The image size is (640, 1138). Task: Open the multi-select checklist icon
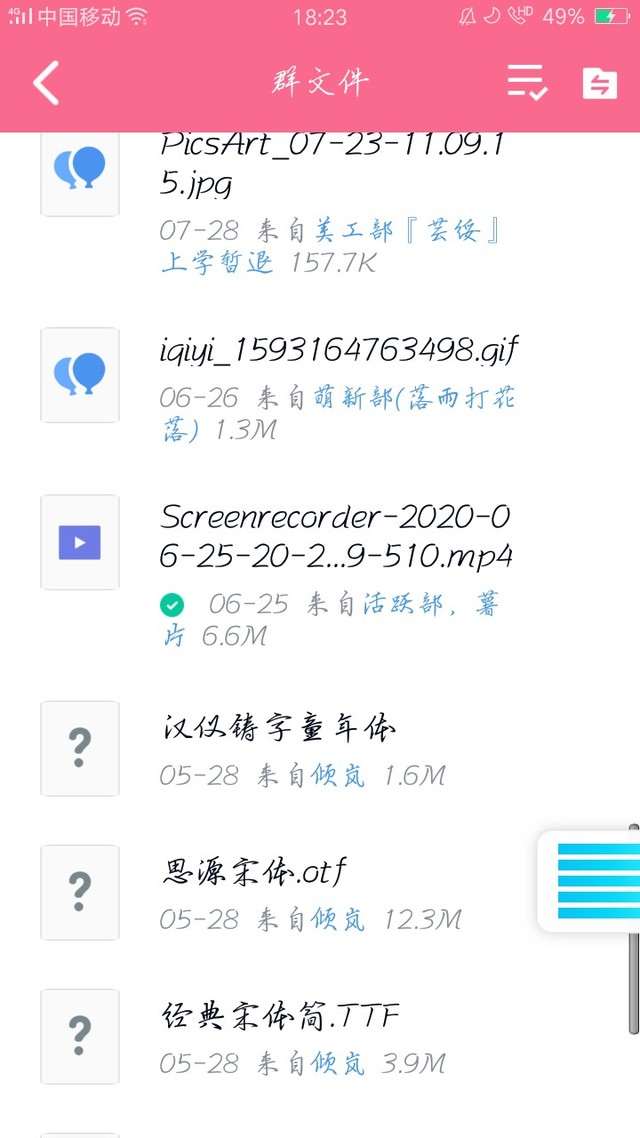coord(526,82)
